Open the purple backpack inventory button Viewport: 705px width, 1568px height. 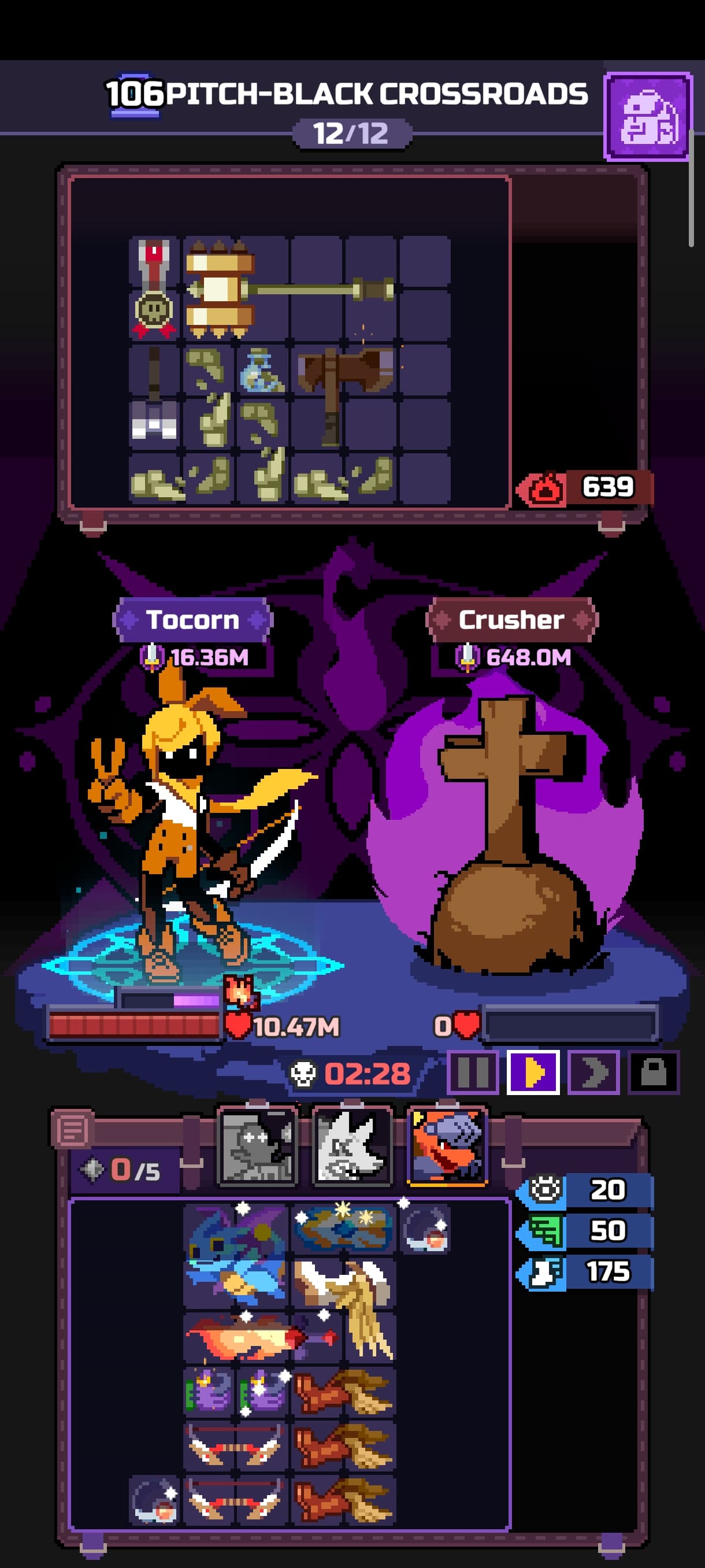pyautogui.click(x=648, y=116)
